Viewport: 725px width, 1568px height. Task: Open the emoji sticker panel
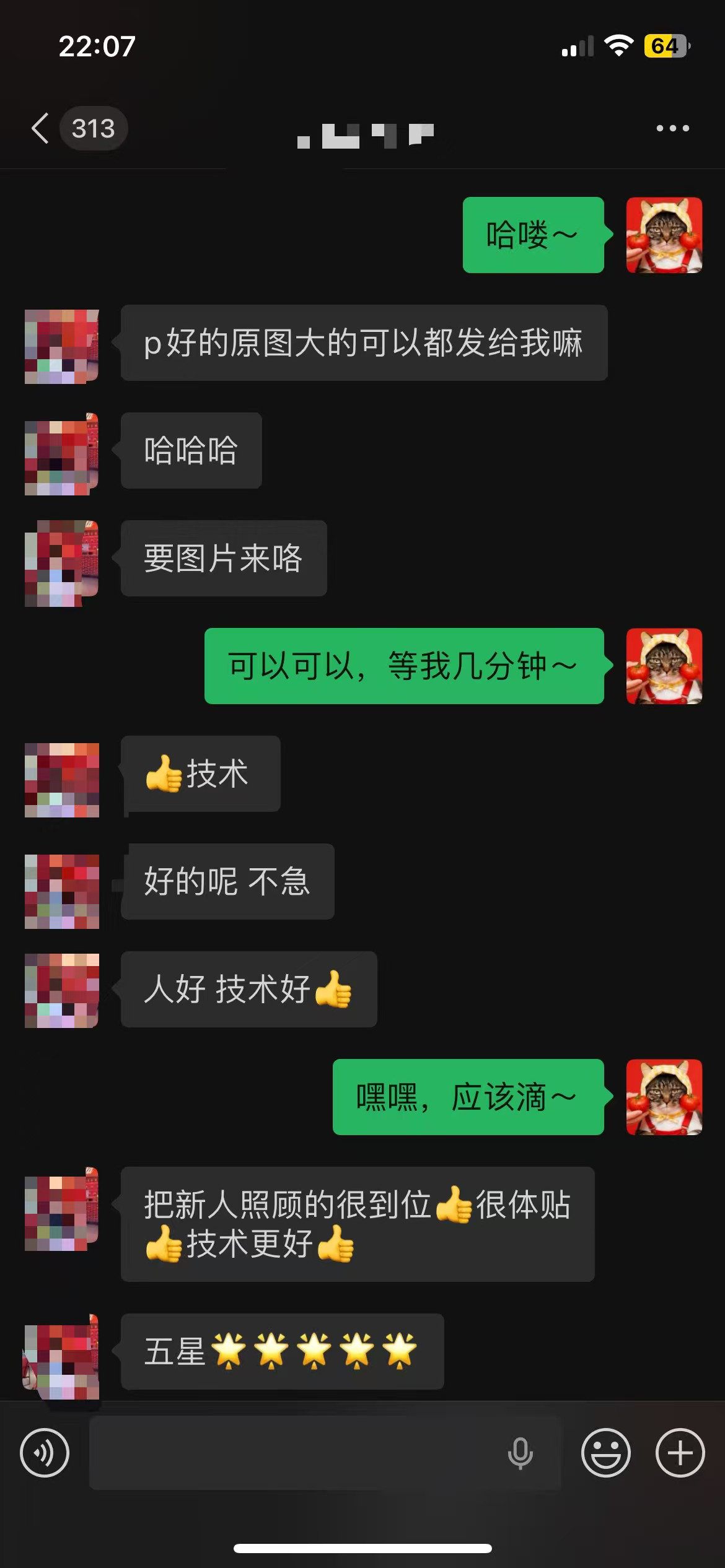[605, 1452]
